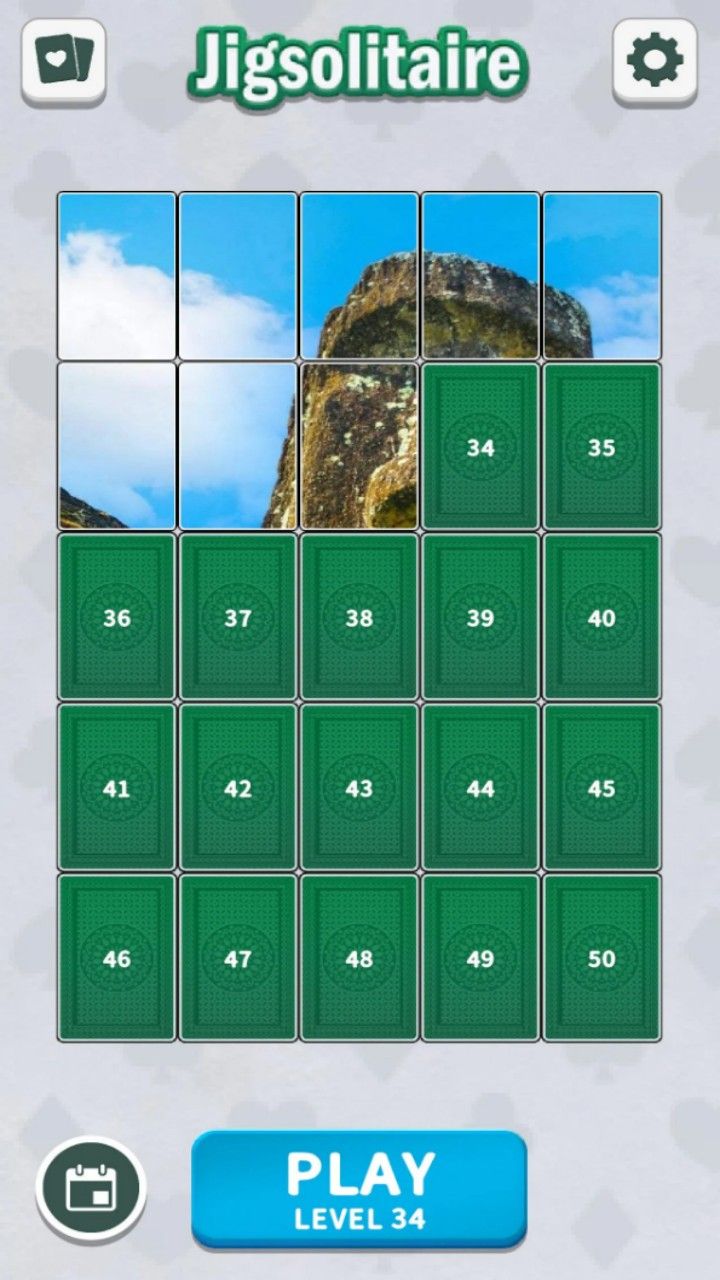Image resolution: width=720 pixels, height=1280 pixels.
Task: Tap level card 46
Action: tap(117, 958)
